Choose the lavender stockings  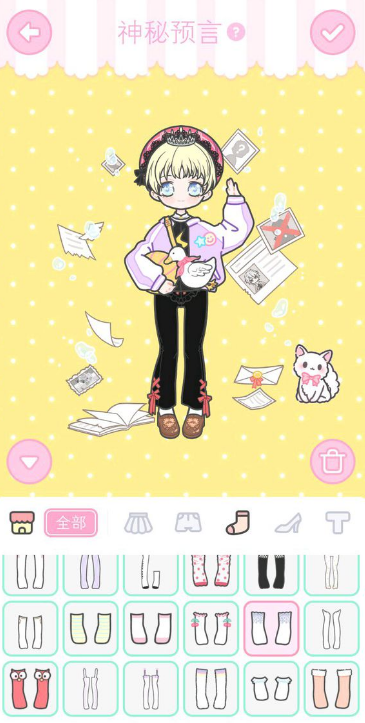coord(90,575)
